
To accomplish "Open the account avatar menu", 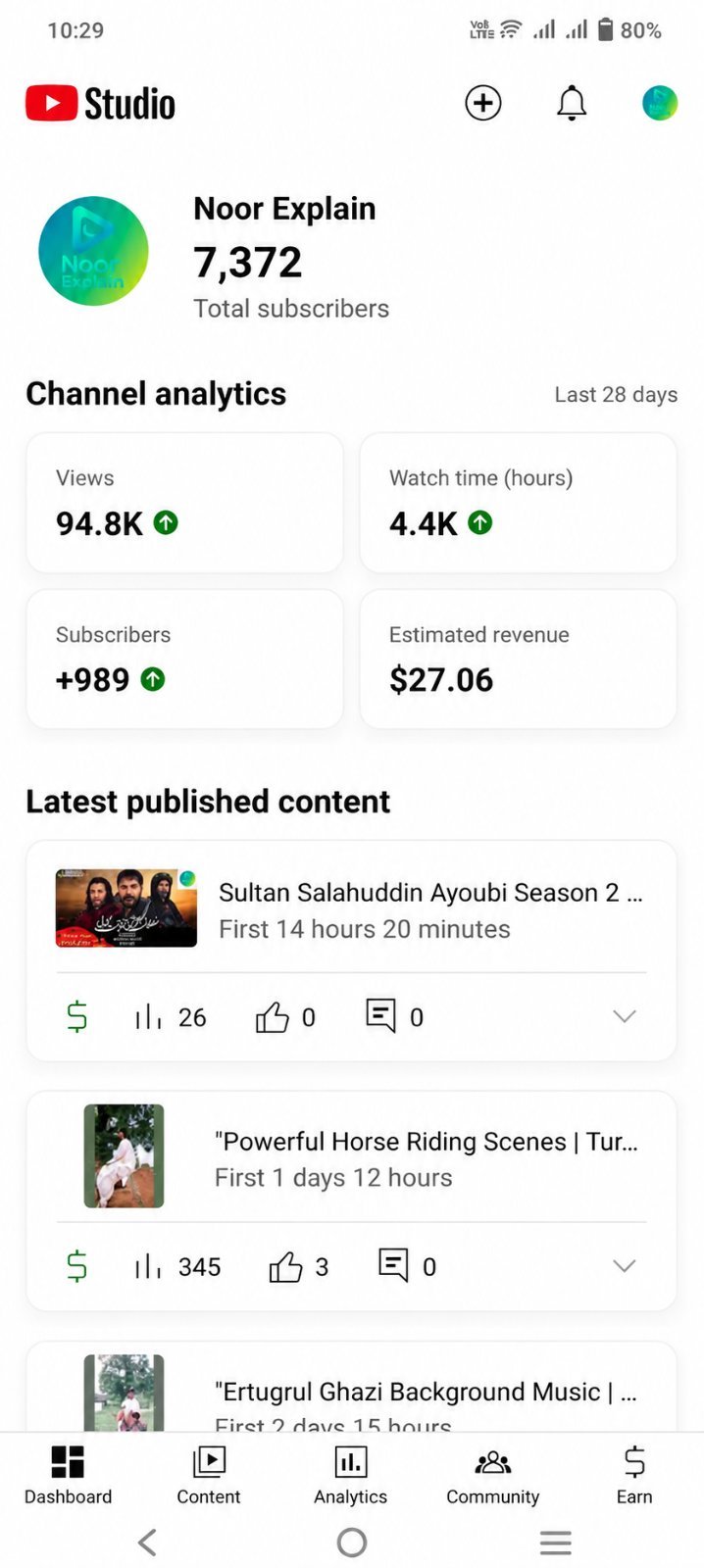I will pyautogui.click(x=660, y=103).
